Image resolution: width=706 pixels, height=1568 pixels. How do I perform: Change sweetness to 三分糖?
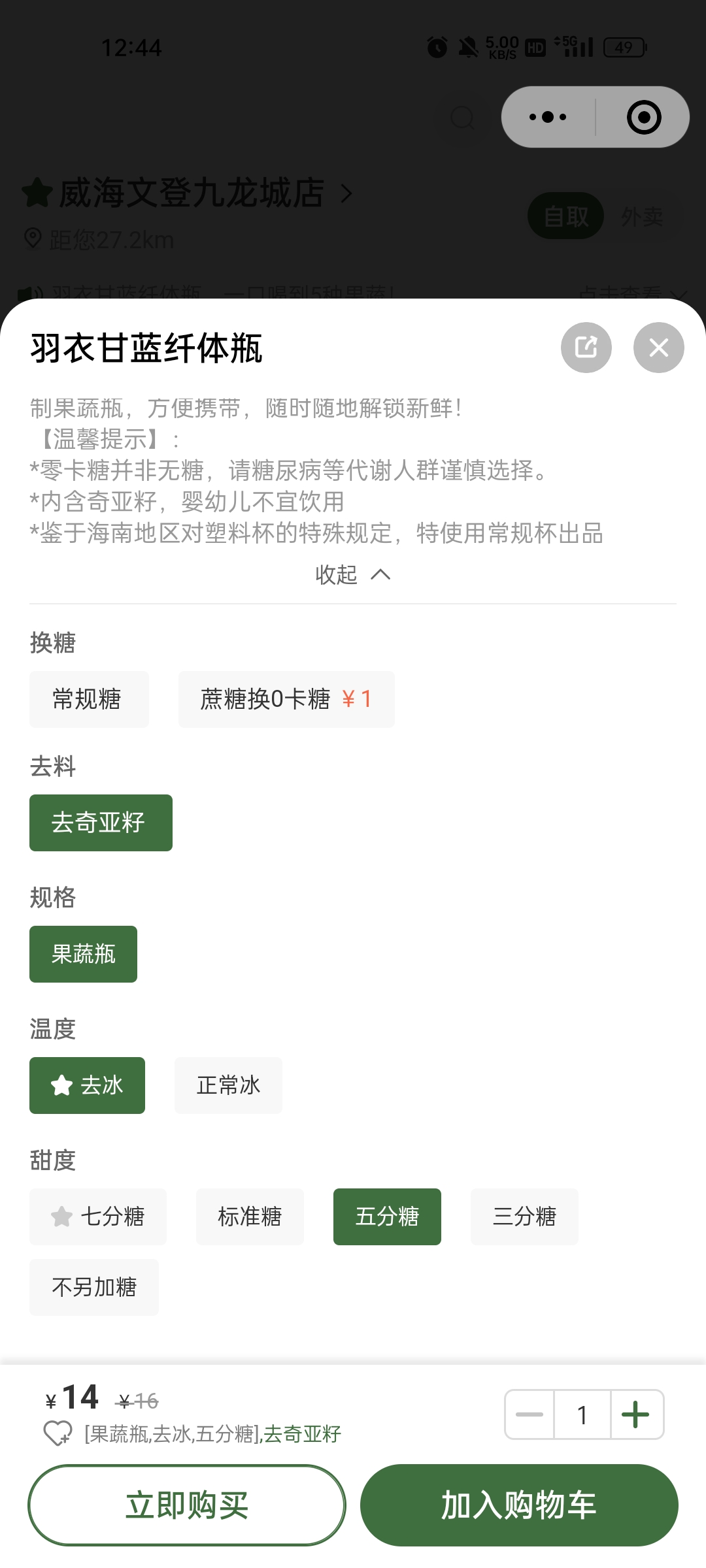coord(524,1217)
